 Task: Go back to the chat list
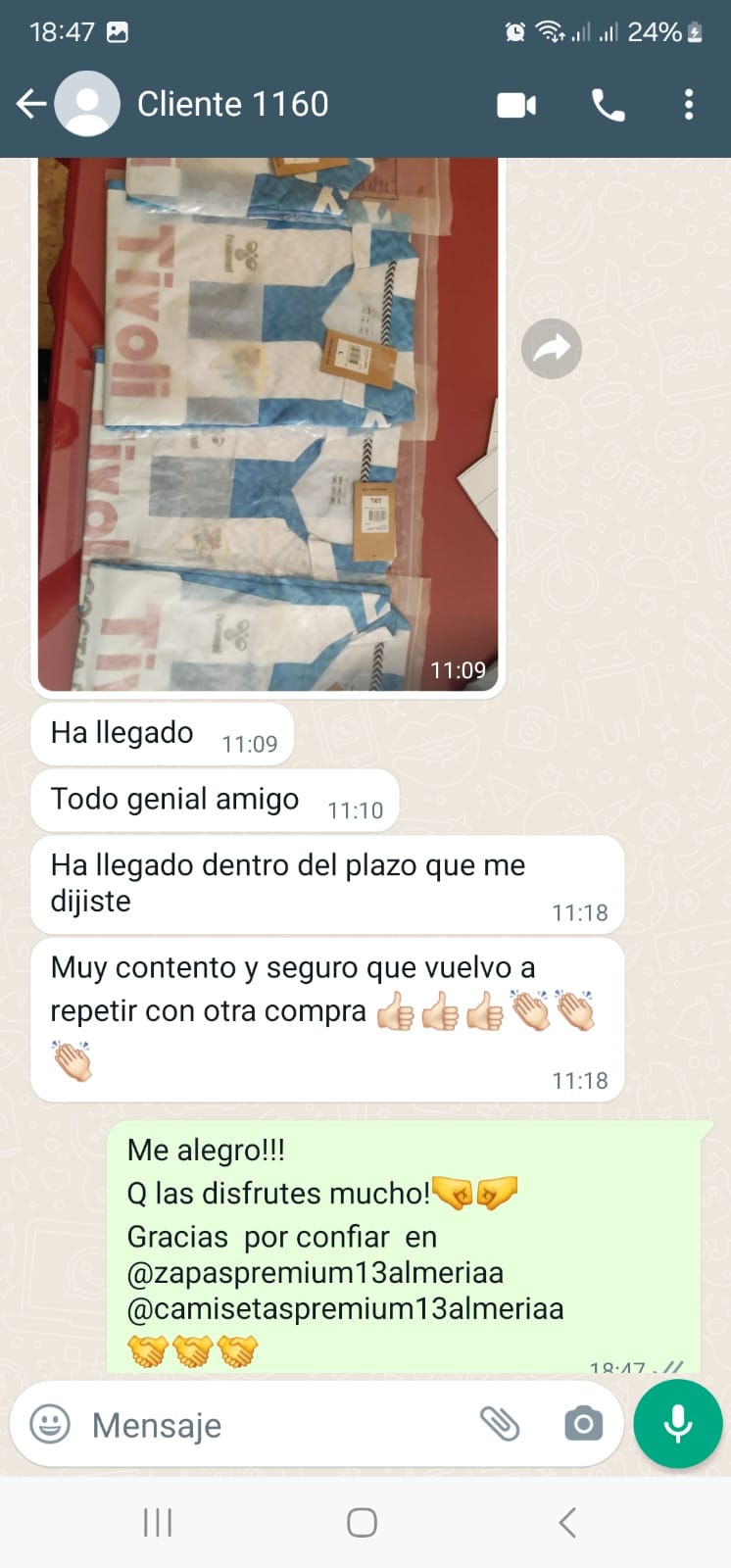31,104
